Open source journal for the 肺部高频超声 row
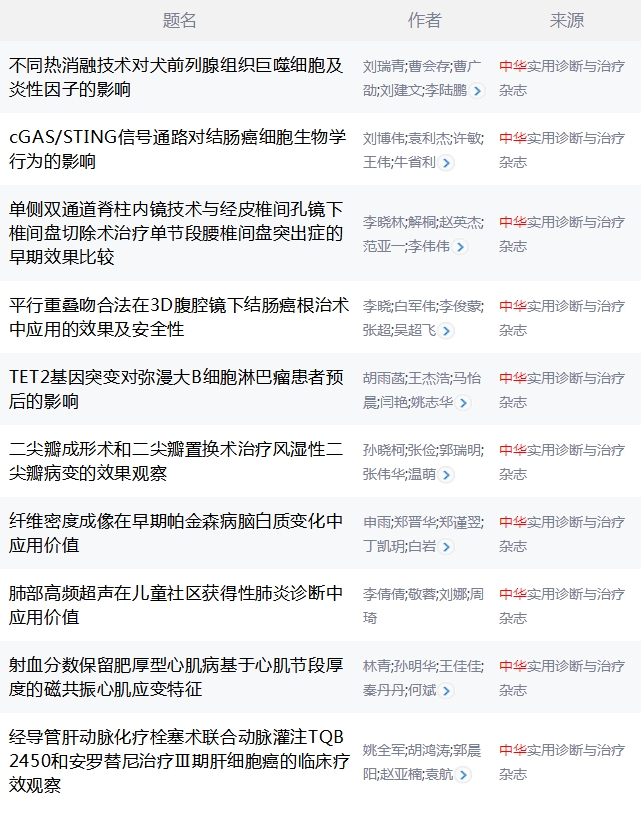This screenshot has width=641, height=816. tap(561, 605)
